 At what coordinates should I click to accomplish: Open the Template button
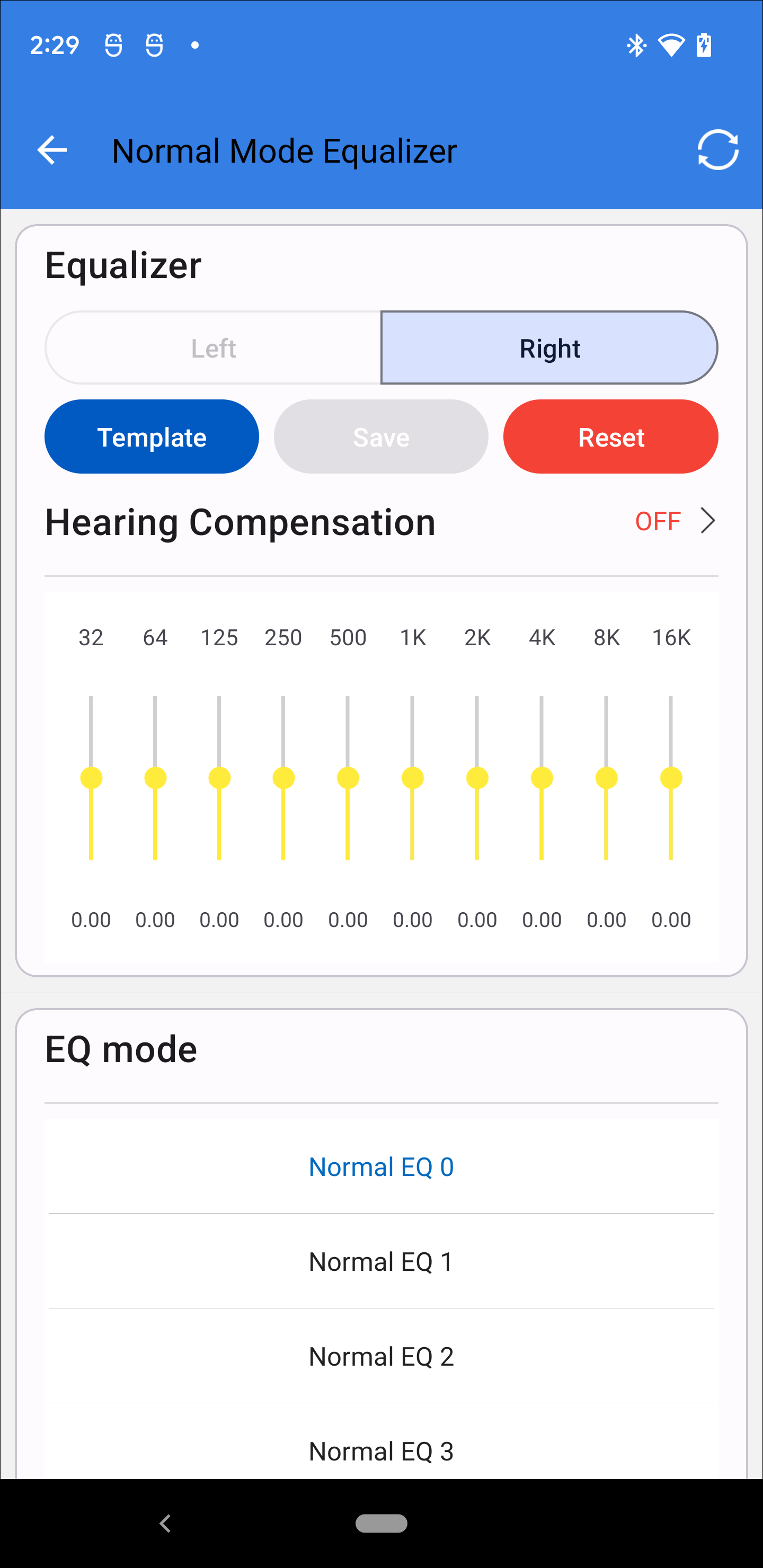(152, 436)
